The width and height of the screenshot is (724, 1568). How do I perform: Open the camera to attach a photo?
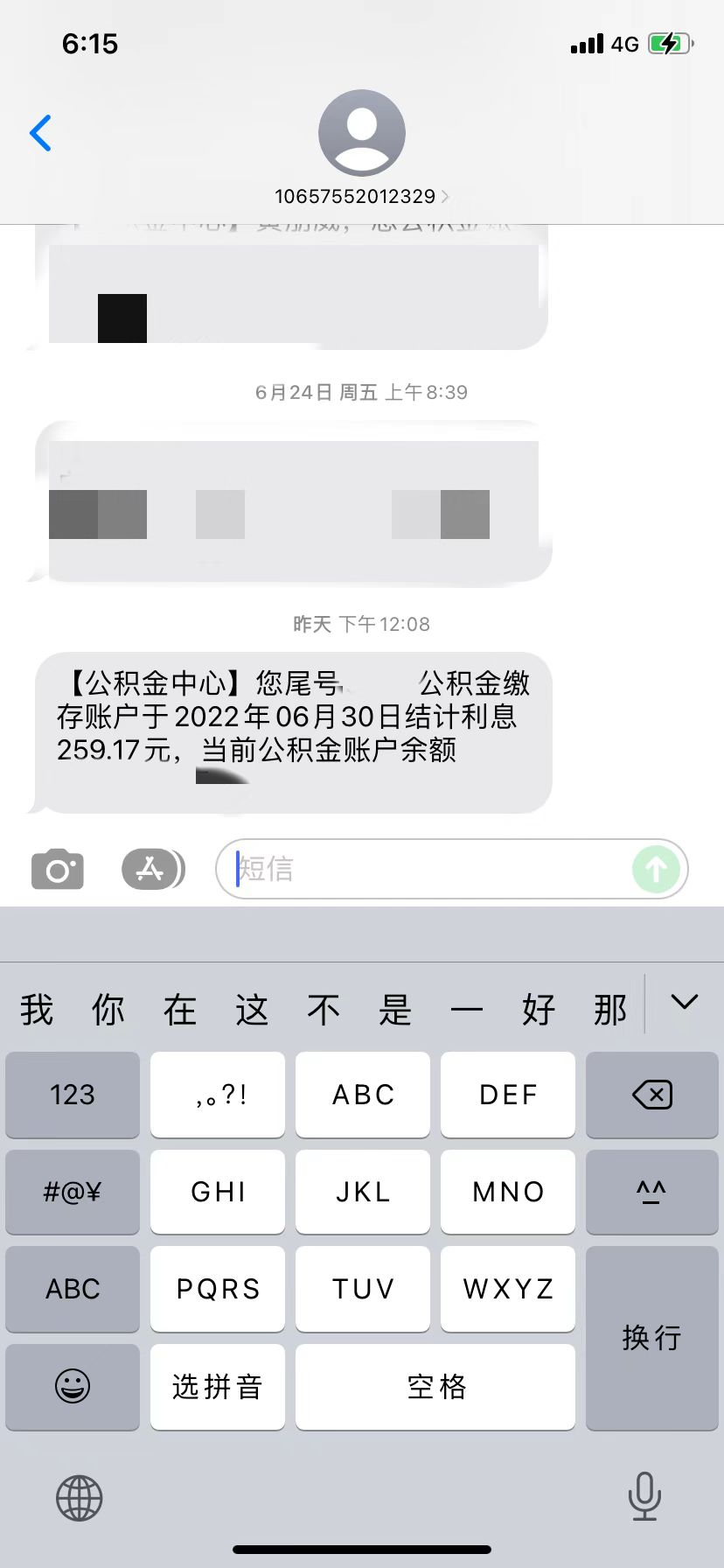tap(58, 870)
